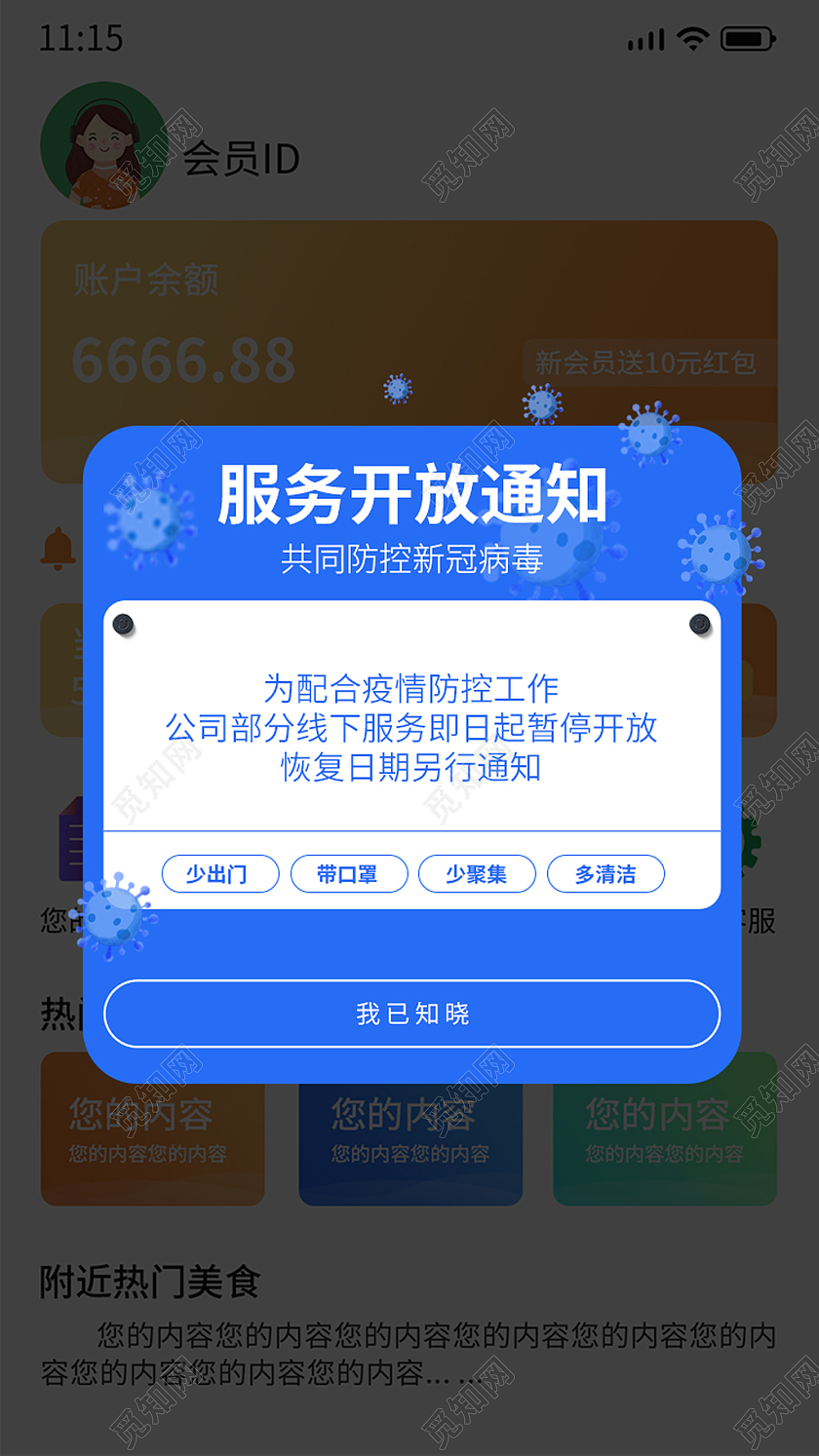This screenshot has height=1456, width=819.
Task: Tap the member avatar profile icon
Action: point(102,144)
